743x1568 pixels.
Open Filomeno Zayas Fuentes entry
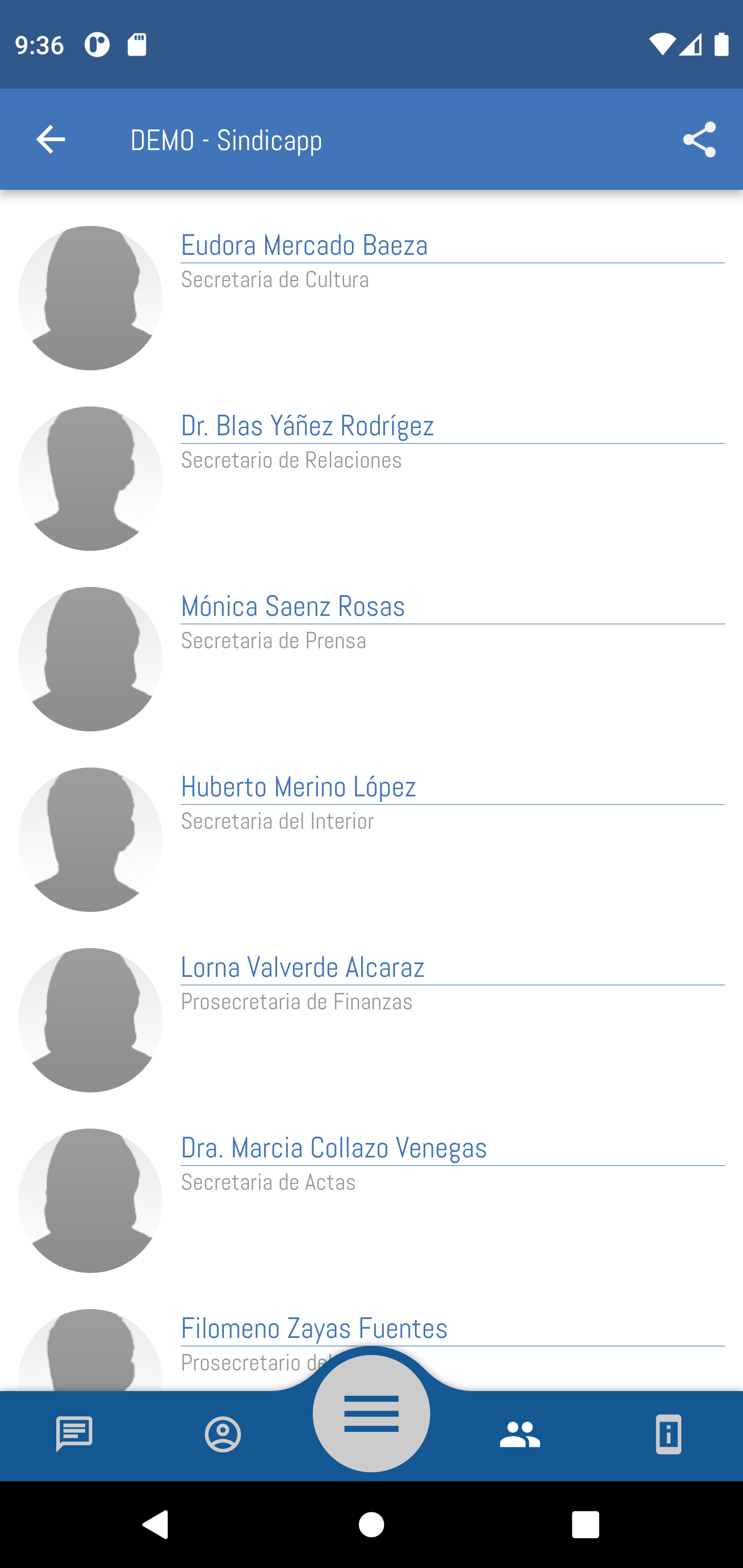point(314,1328)
